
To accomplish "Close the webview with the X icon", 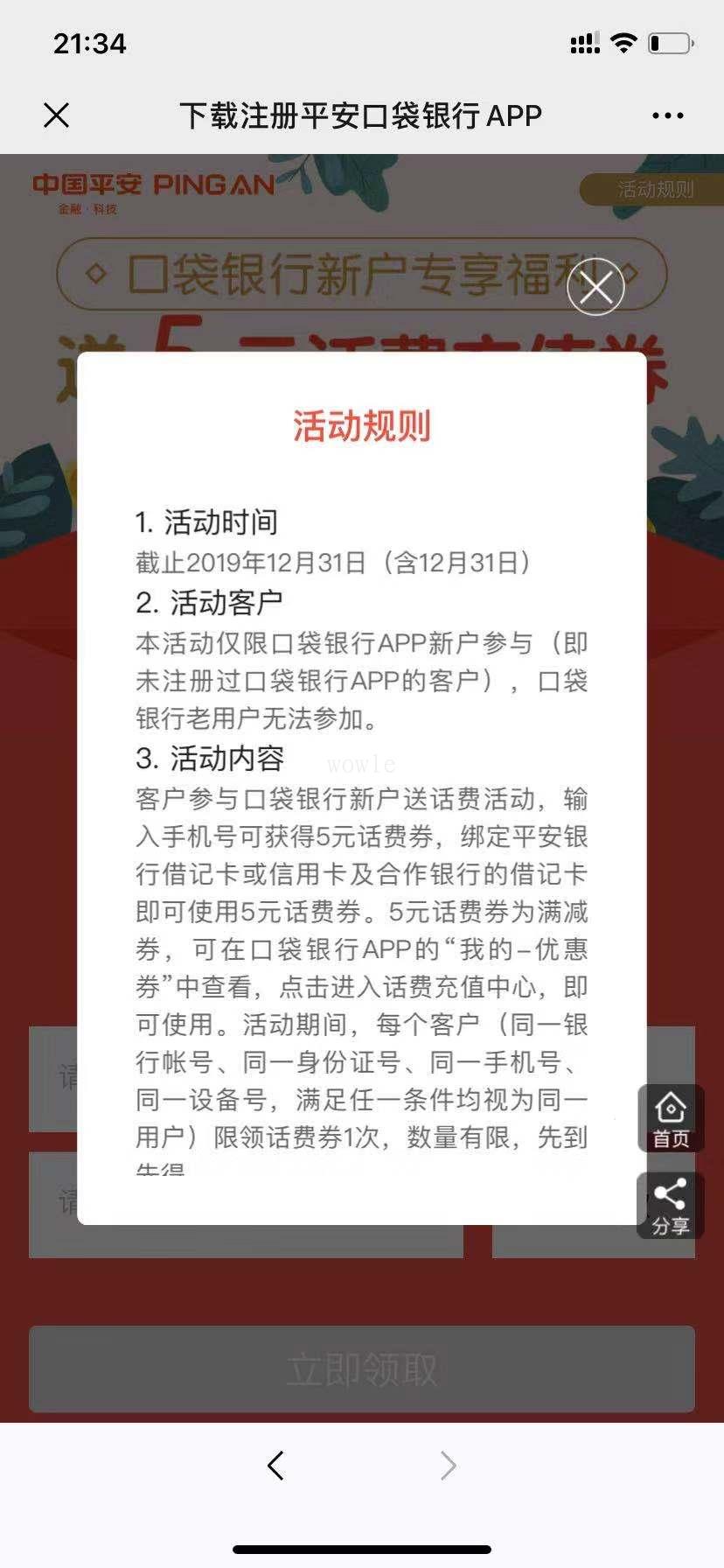I will (57, 115).
